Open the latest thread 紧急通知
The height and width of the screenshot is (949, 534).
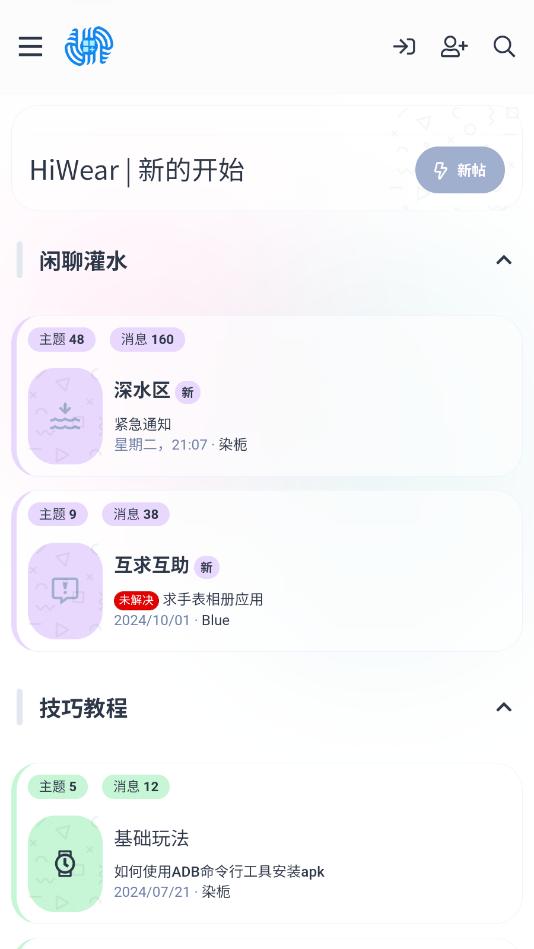click(143, 424)
